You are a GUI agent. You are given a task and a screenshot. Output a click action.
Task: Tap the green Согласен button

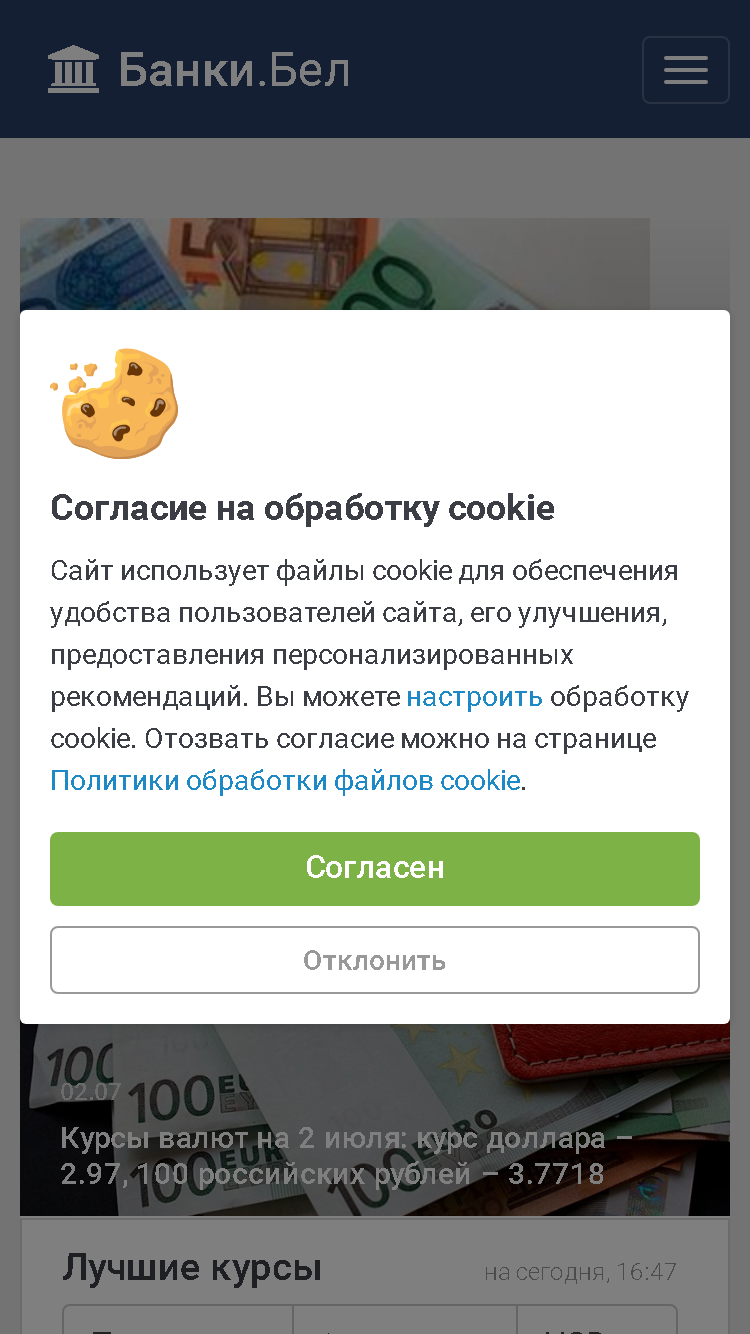(375, 868)
